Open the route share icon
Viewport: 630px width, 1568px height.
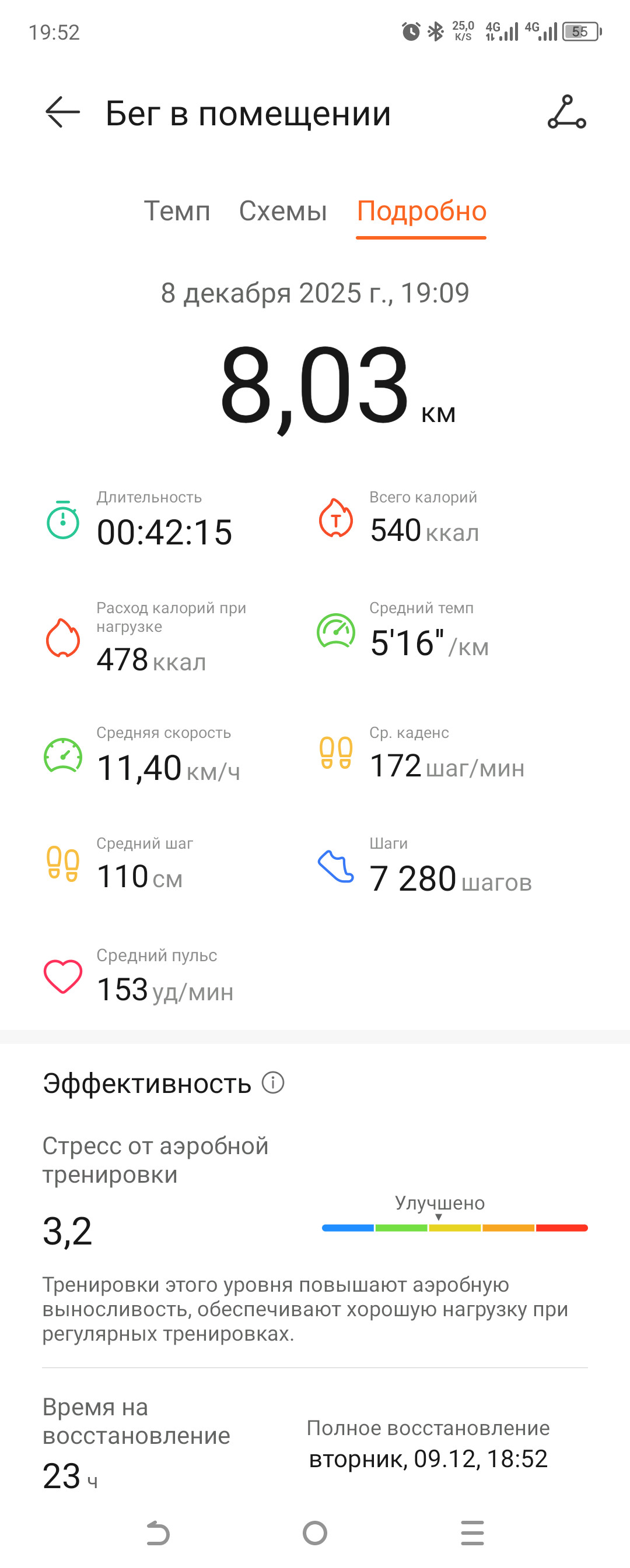click(x=566, y=112)
